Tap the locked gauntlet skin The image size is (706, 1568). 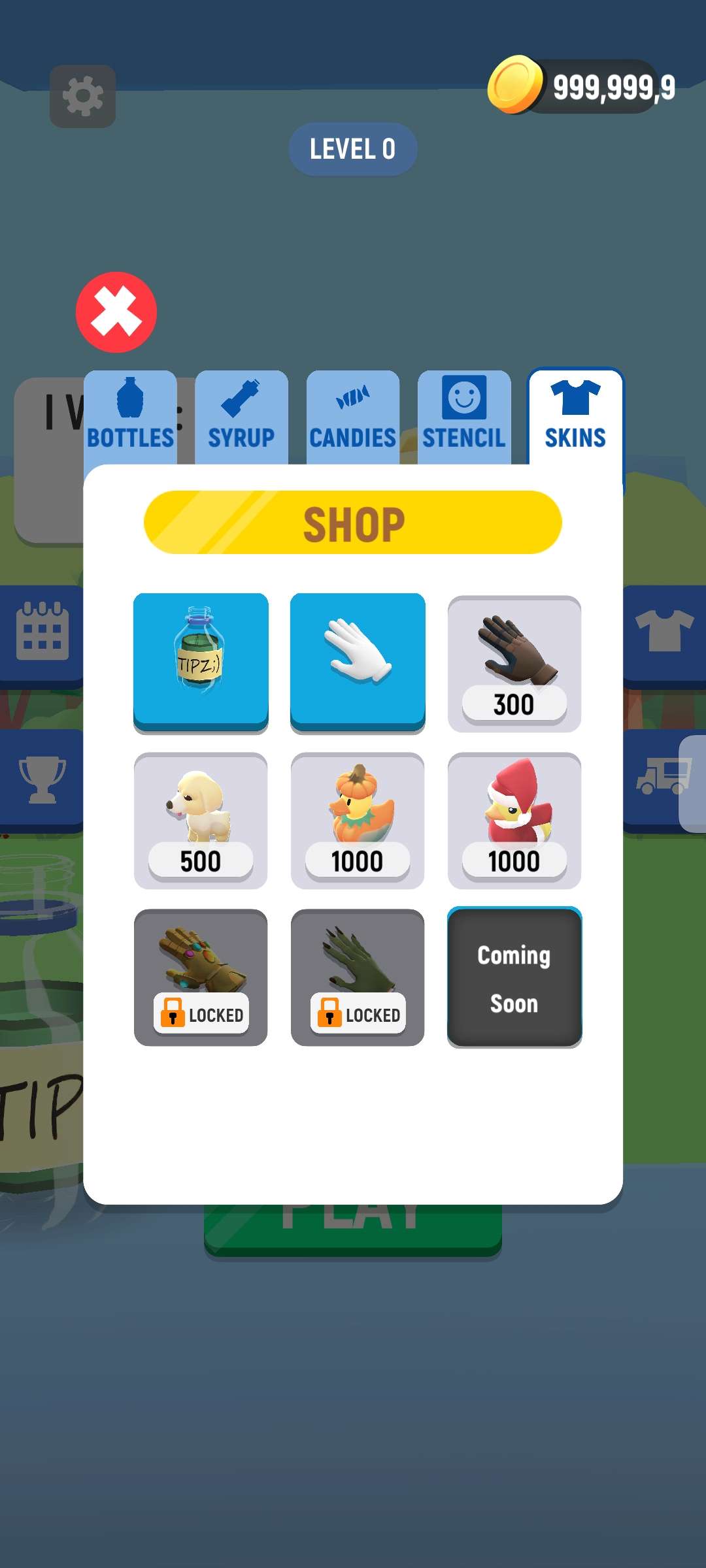pos(201,977)
